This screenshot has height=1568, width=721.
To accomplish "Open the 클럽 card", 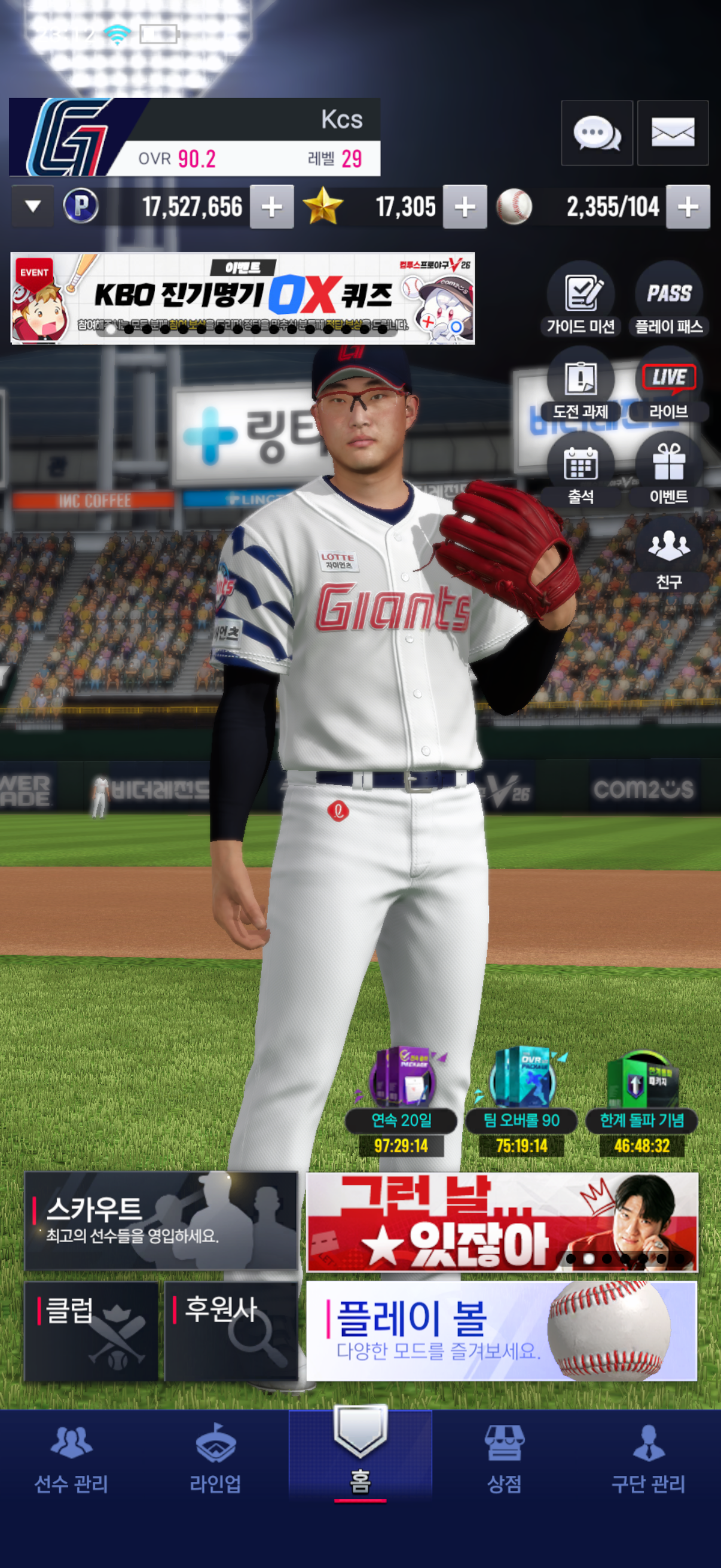I will (91, 1330).
